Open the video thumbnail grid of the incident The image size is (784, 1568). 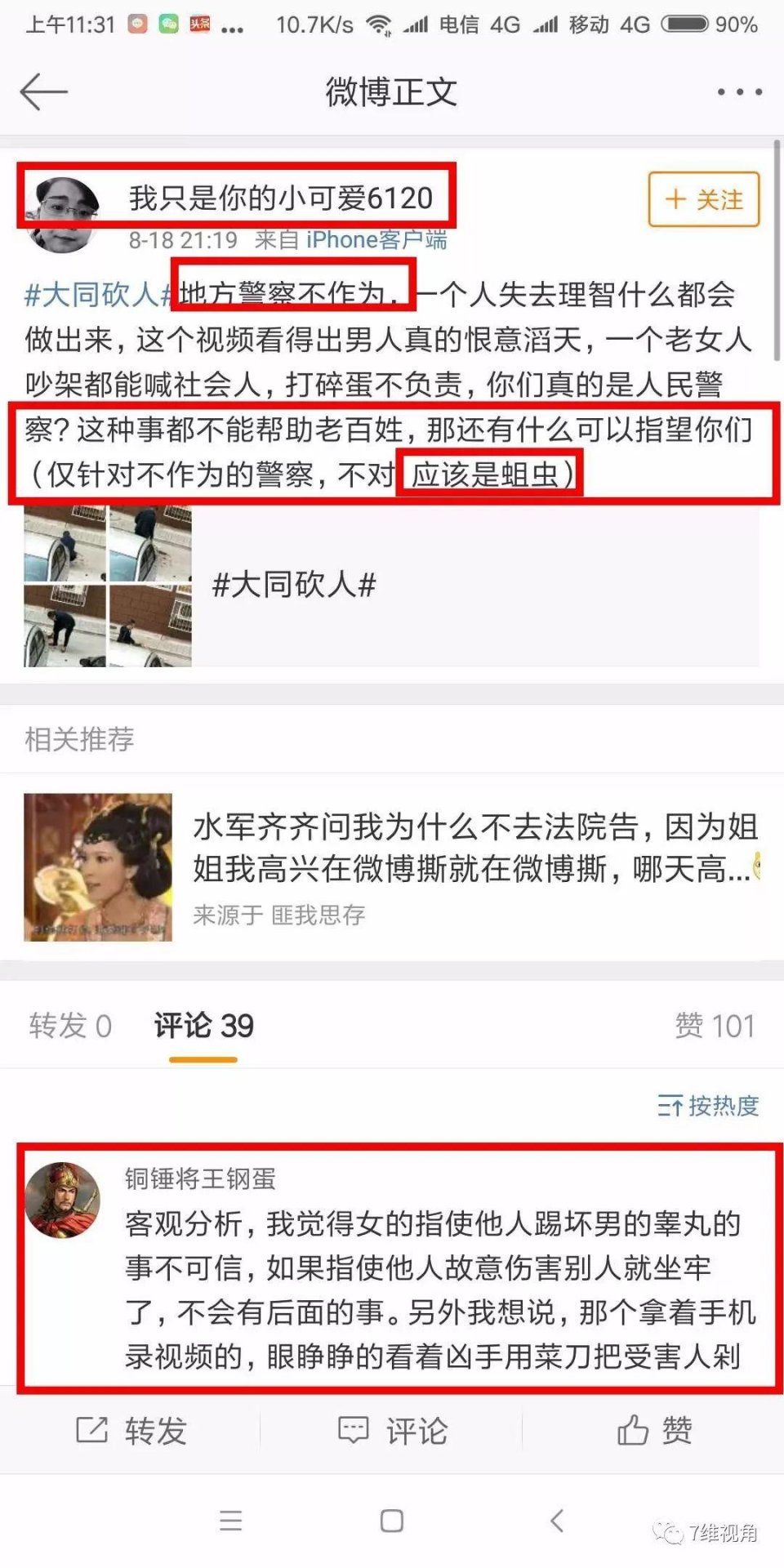coord(106,588)
